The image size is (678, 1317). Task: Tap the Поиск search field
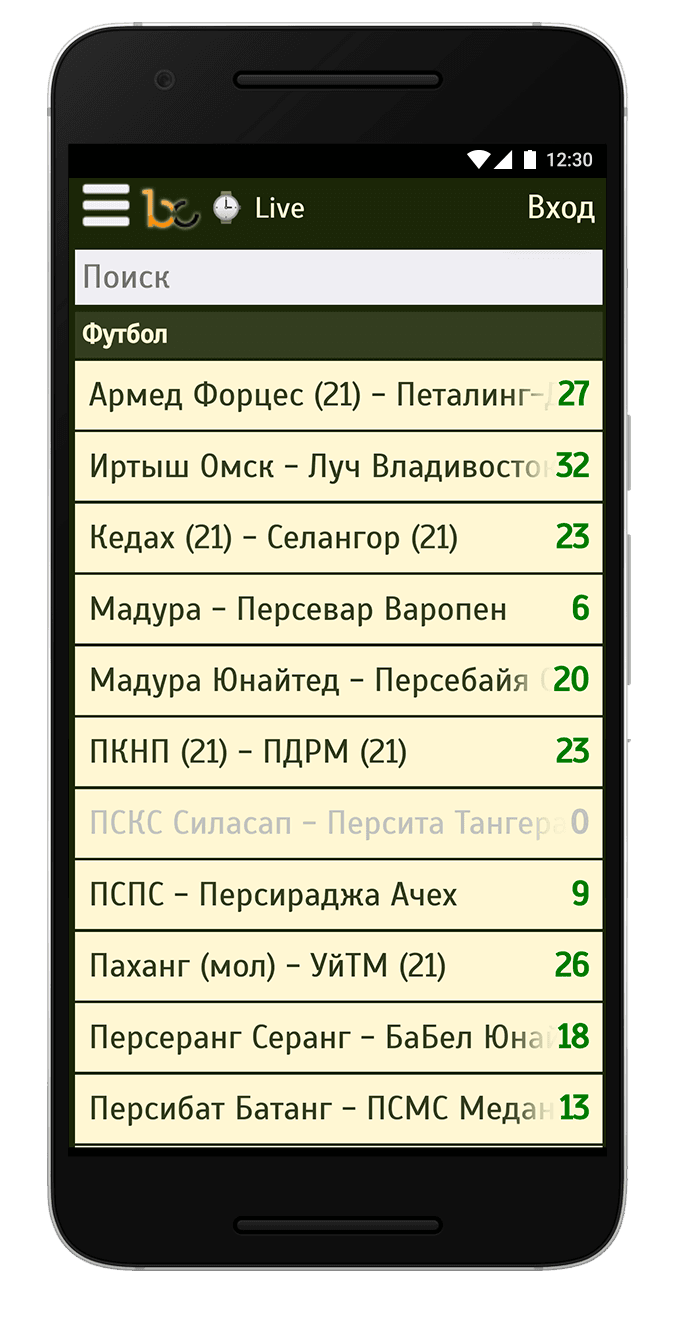(x=338, y=277)
